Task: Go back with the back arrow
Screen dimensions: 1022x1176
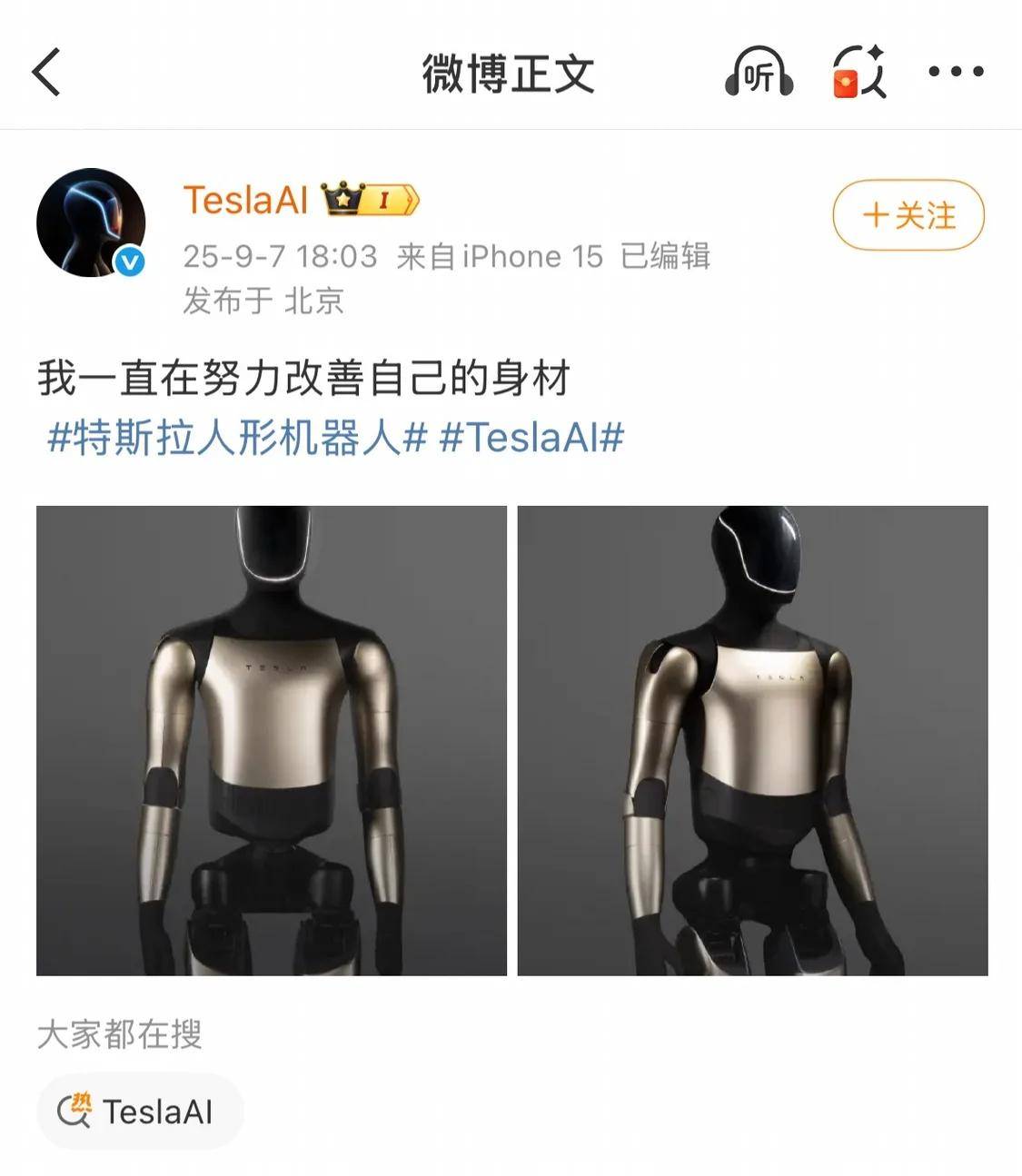Action: click(47, 73)
